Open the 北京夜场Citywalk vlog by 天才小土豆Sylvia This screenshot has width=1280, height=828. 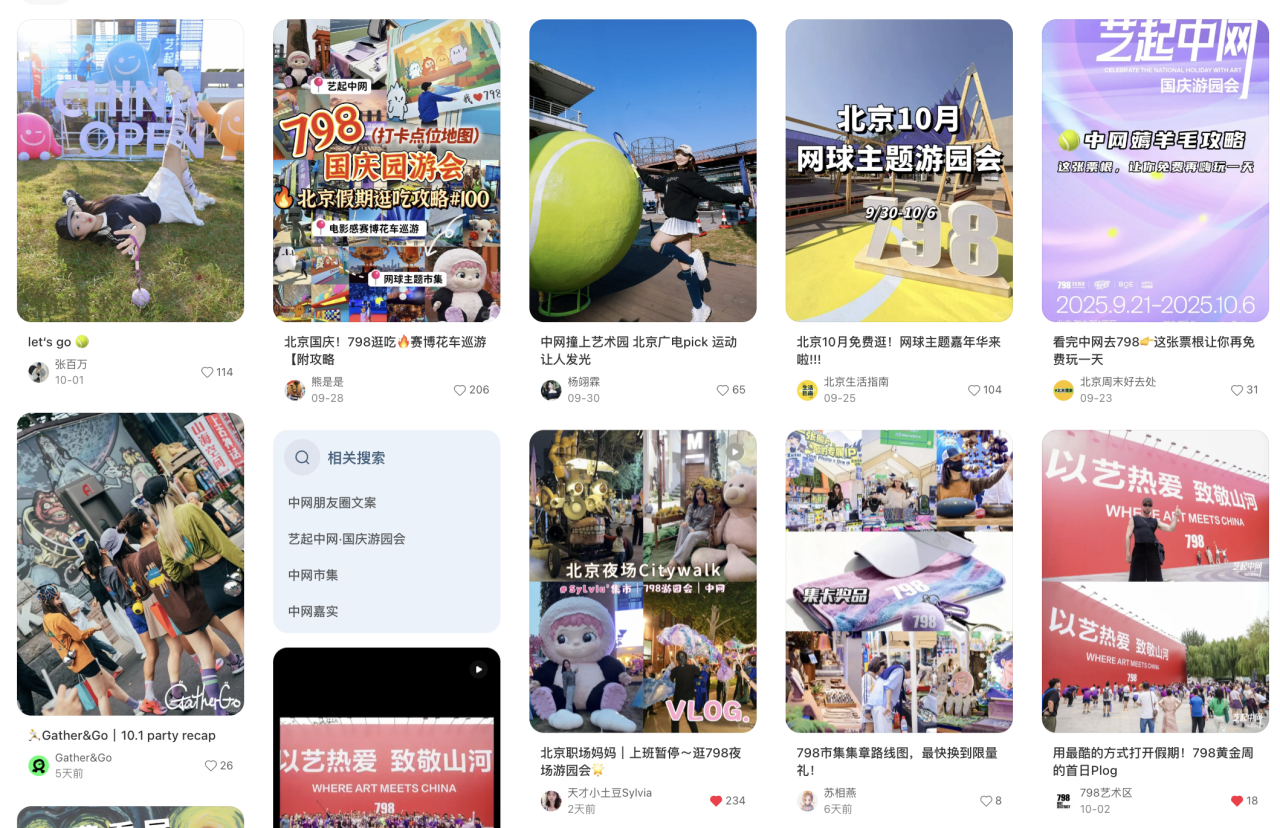pos(642,581)
